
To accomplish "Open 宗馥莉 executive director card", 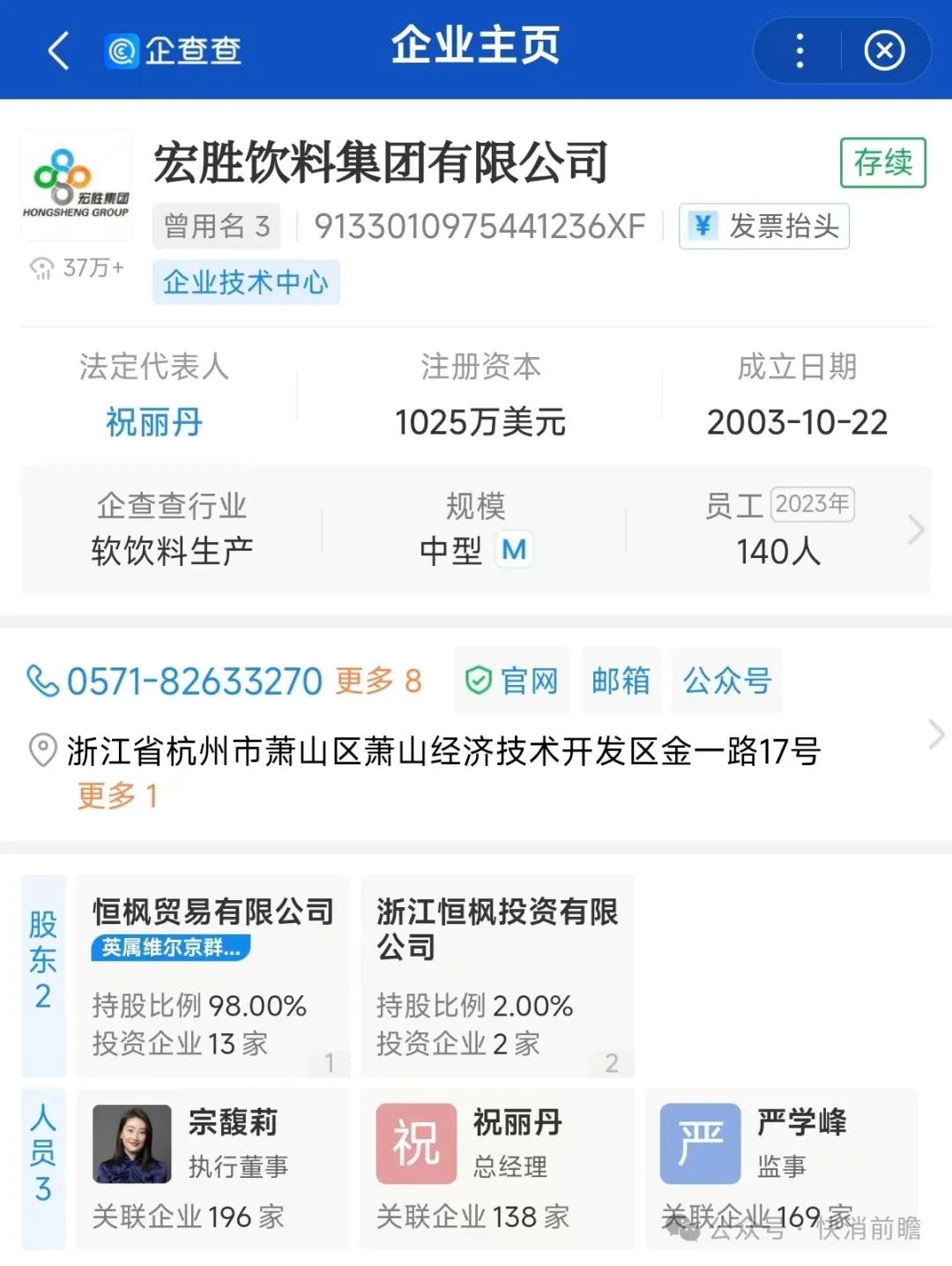I will pos(213,1169).
